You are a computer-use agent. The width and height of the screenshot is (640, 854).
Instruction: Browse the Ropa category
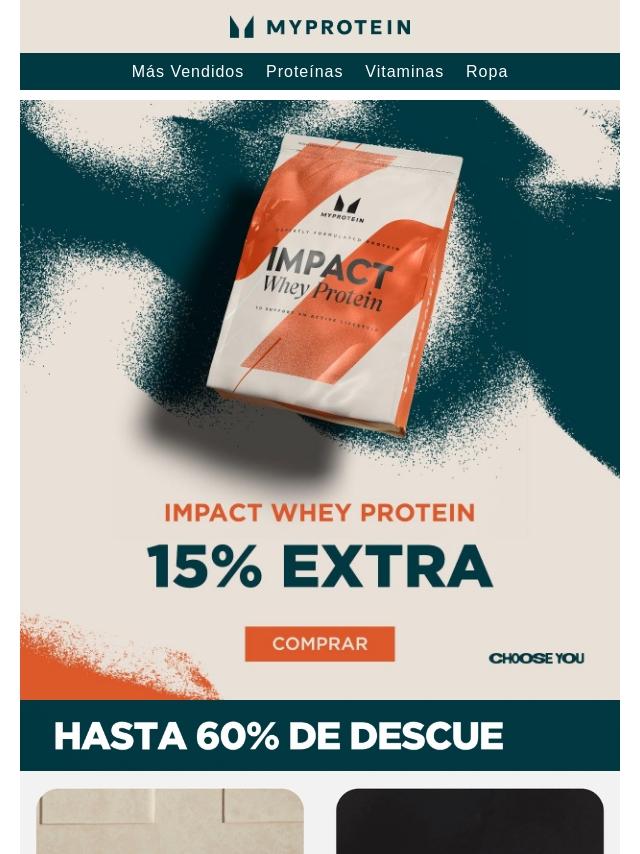(x=487, y=72)
